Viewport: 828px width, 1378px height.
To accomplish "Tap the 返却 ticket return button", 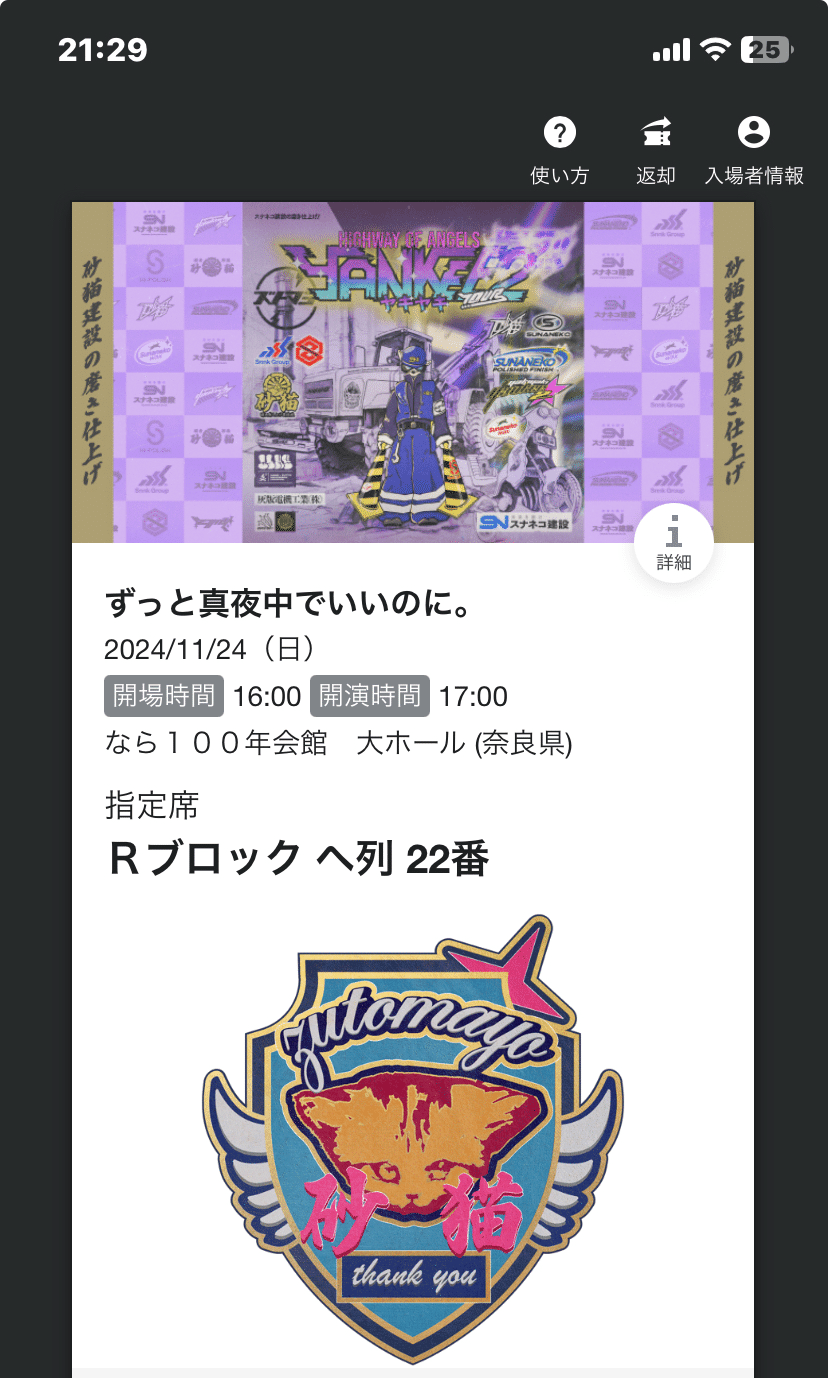I will click(x=656, y=150).
